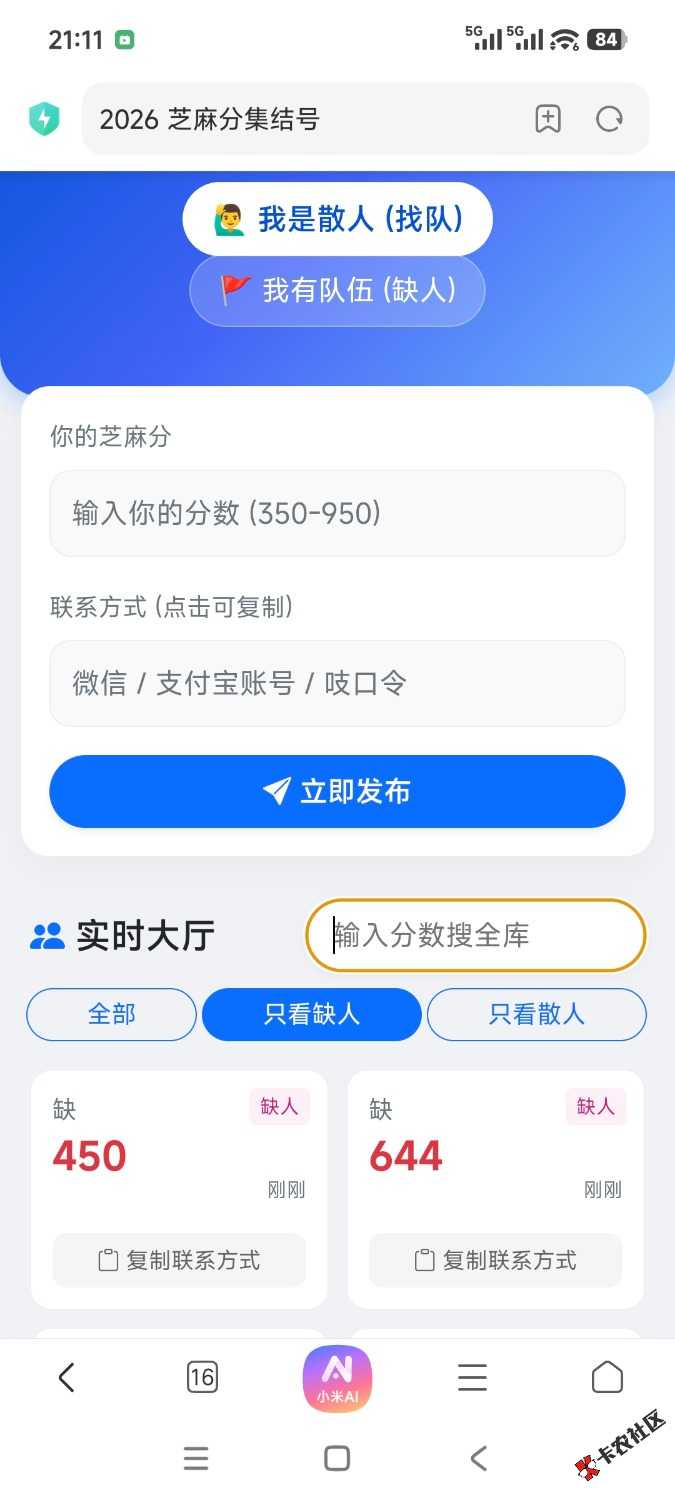Add this page to bookmarks
The height and width of the screenshot is (1500, 675).
click(548, 119)
